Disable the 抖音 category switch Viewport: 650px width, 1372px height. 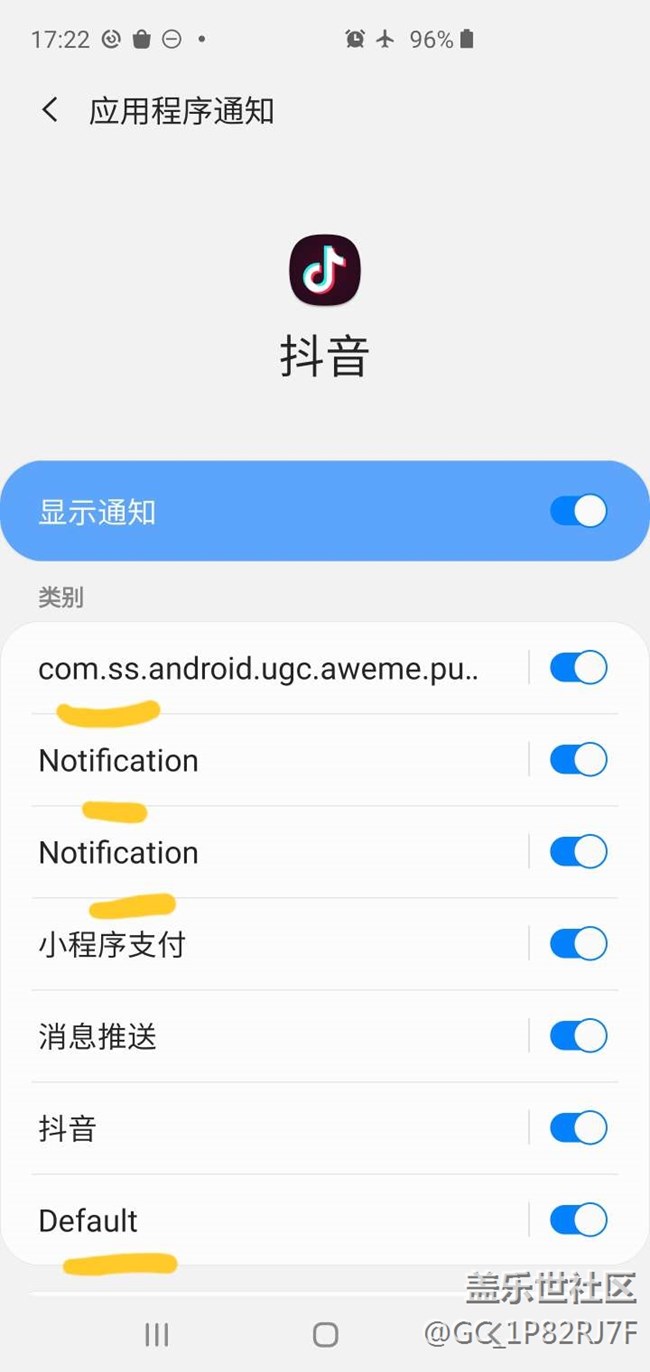(x=578, y=1128)
